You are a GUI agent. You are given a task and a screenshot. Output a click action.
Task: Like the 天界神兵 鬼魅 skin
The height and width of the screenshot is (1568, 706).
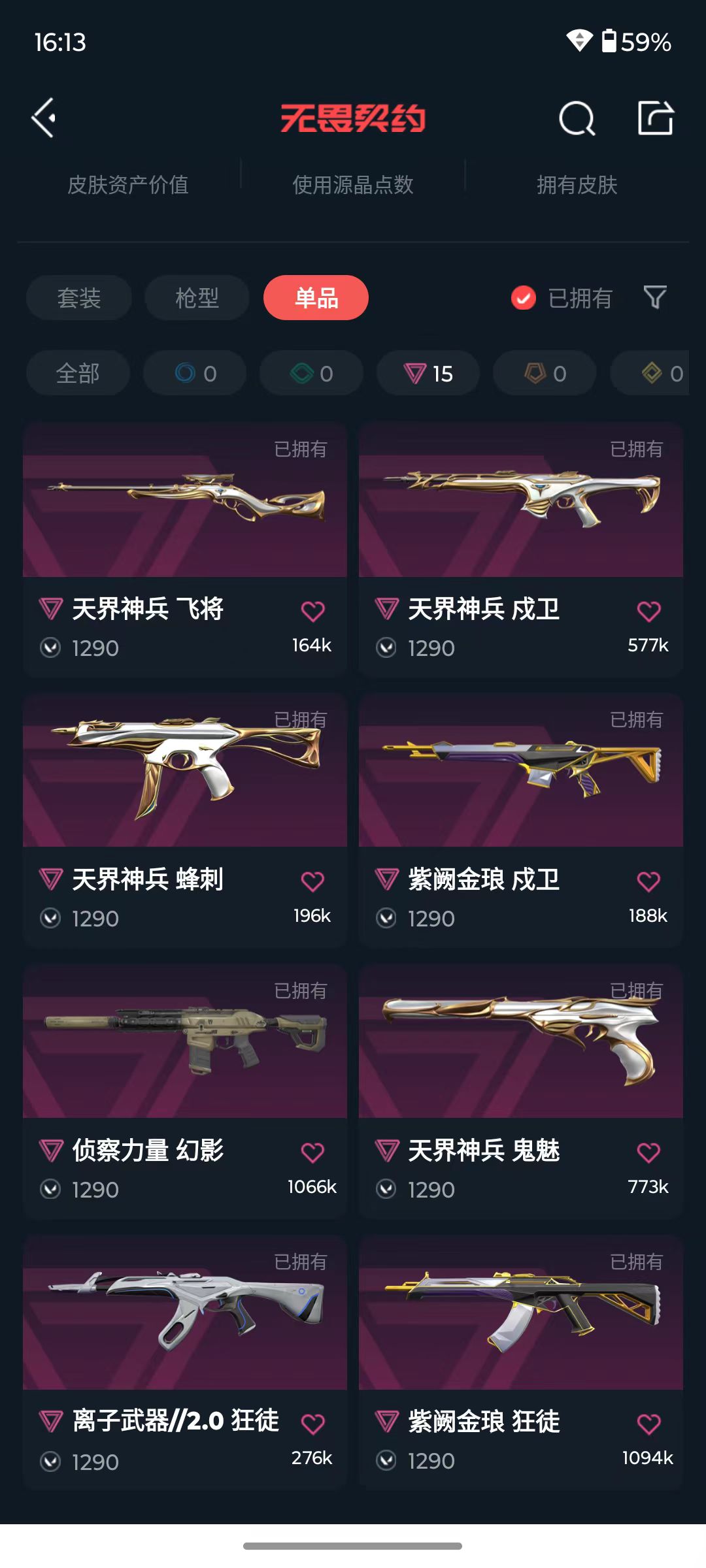pyautogui.click(x=648, y=1153)
